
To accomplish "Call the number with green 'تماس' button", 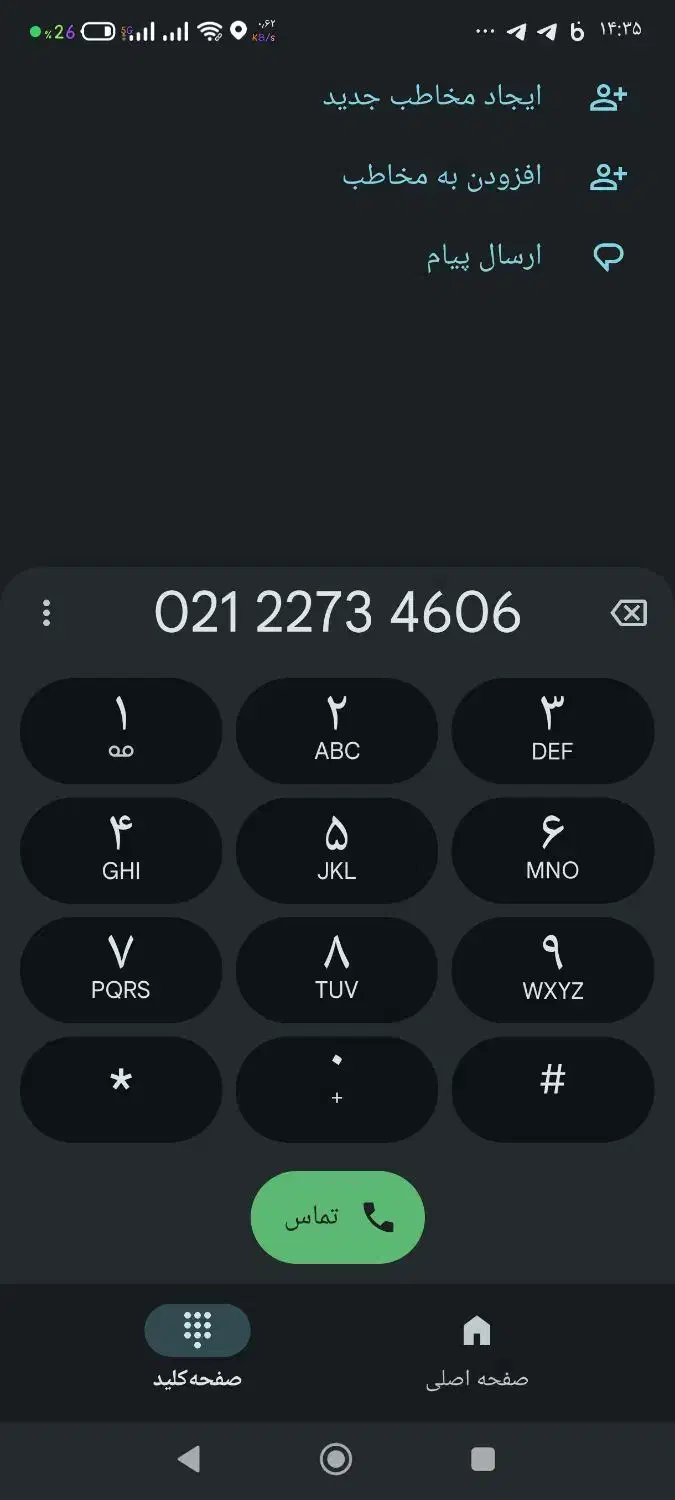I will [x=337, y=1217].
